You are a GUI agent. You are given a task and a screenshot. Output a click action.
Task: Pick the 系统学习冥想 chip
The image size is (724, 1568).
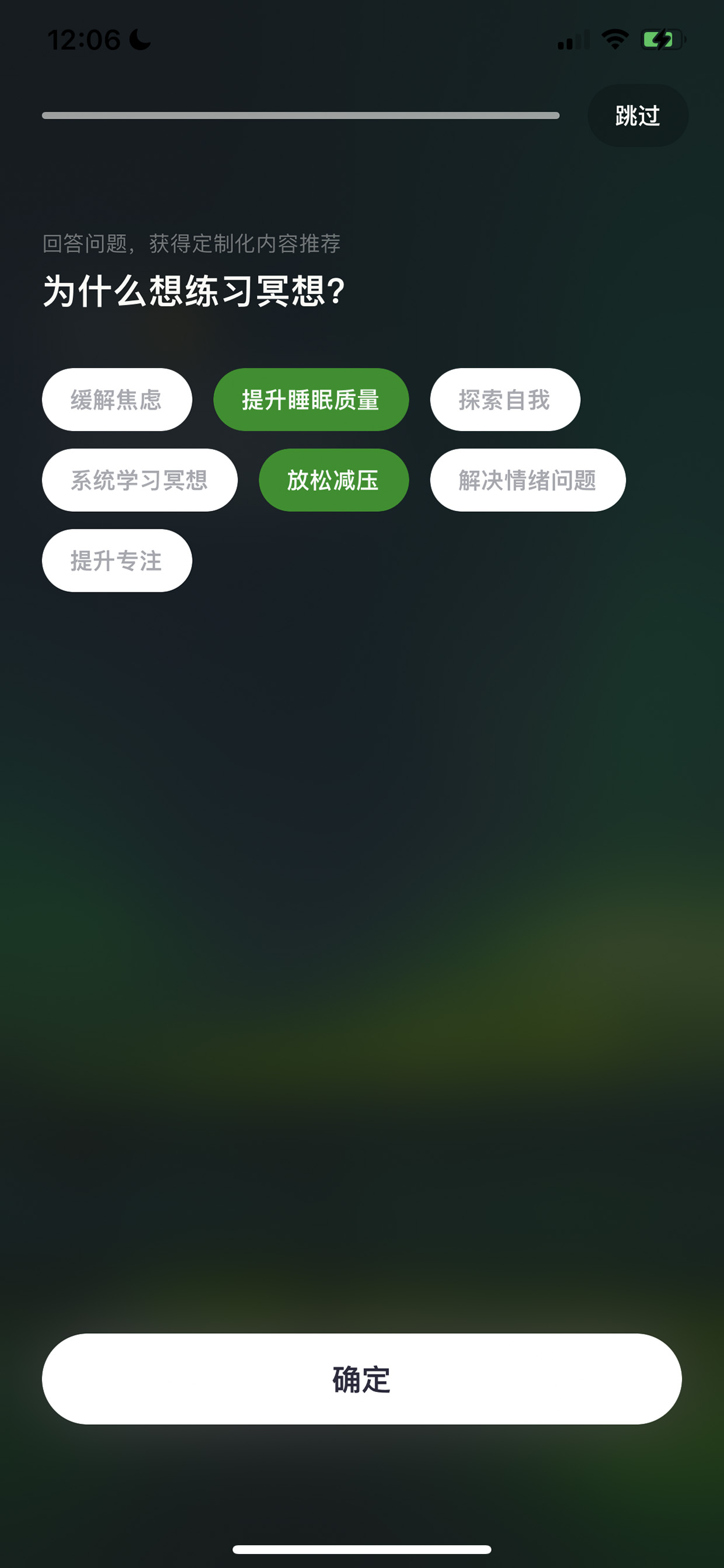pos(140,480)
